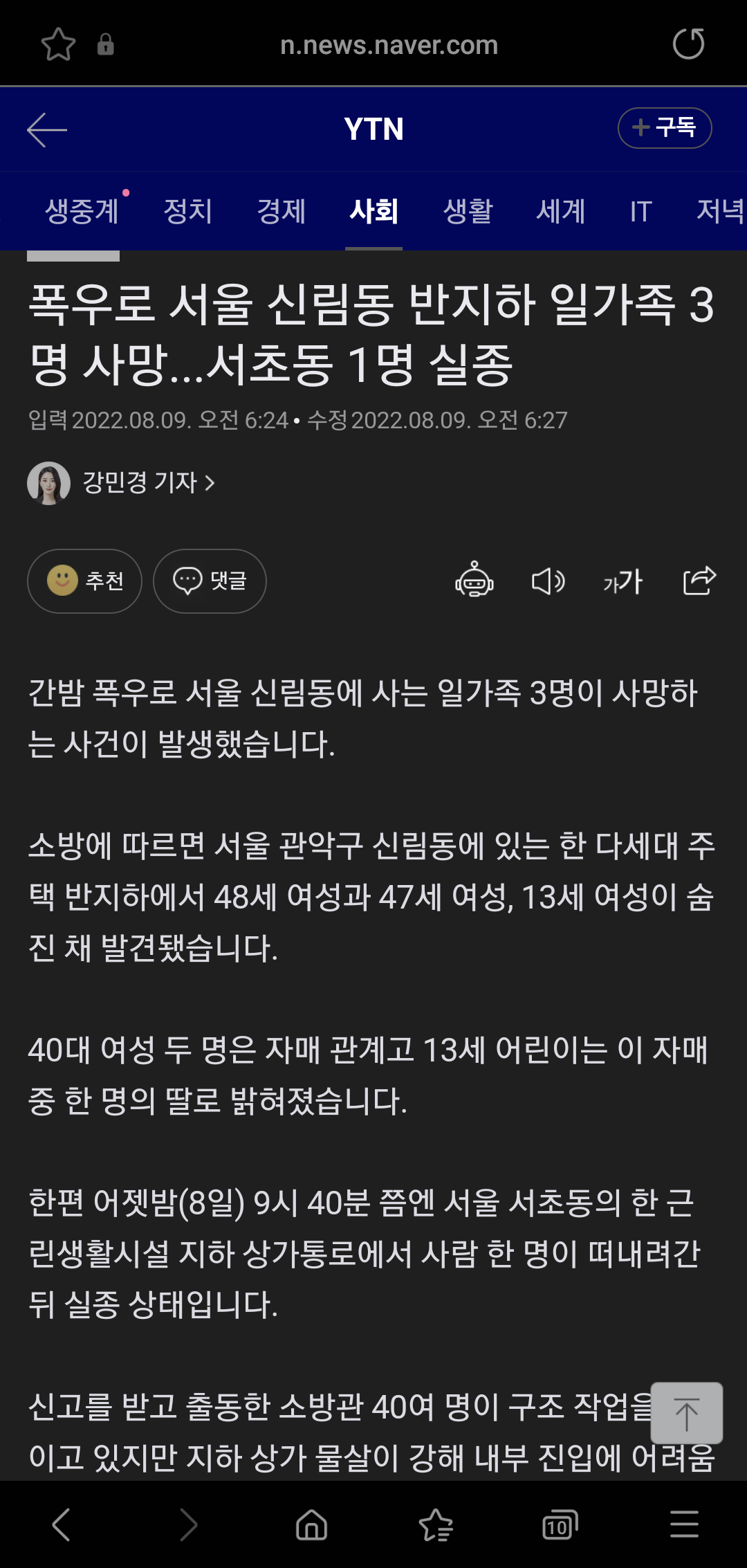Open the browser tabs view showing 10
The image size is (747, 1568).
point(559,1525)
